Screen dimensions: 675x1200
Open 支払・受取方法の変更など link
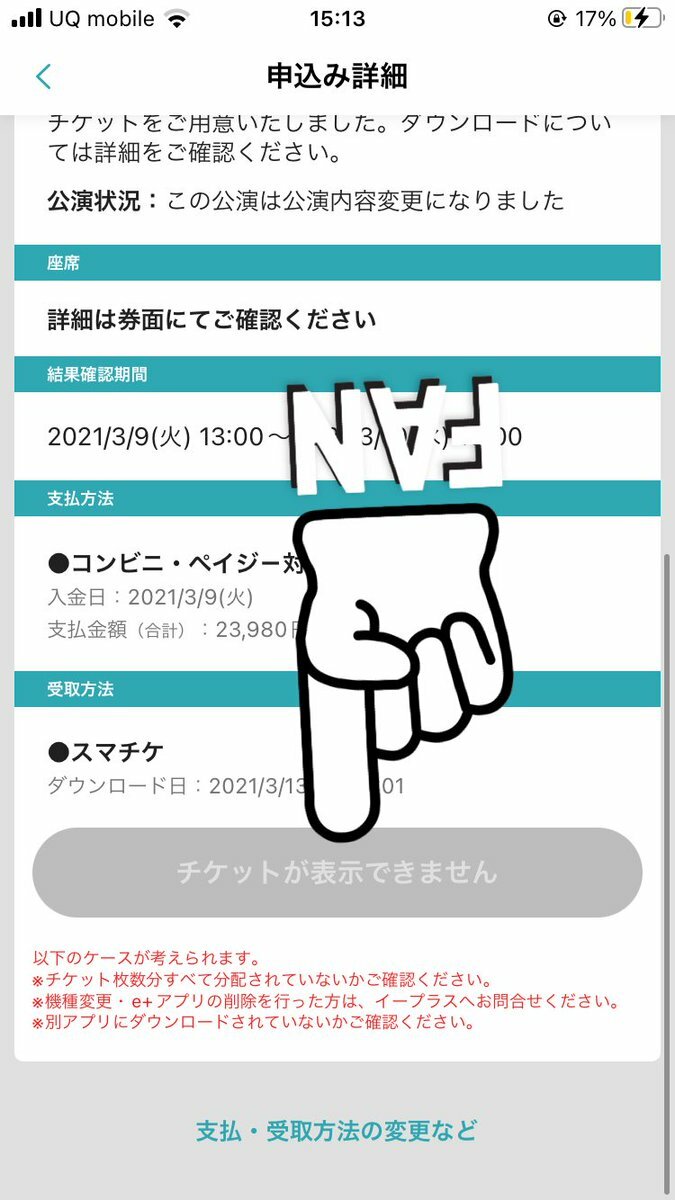337,1131
